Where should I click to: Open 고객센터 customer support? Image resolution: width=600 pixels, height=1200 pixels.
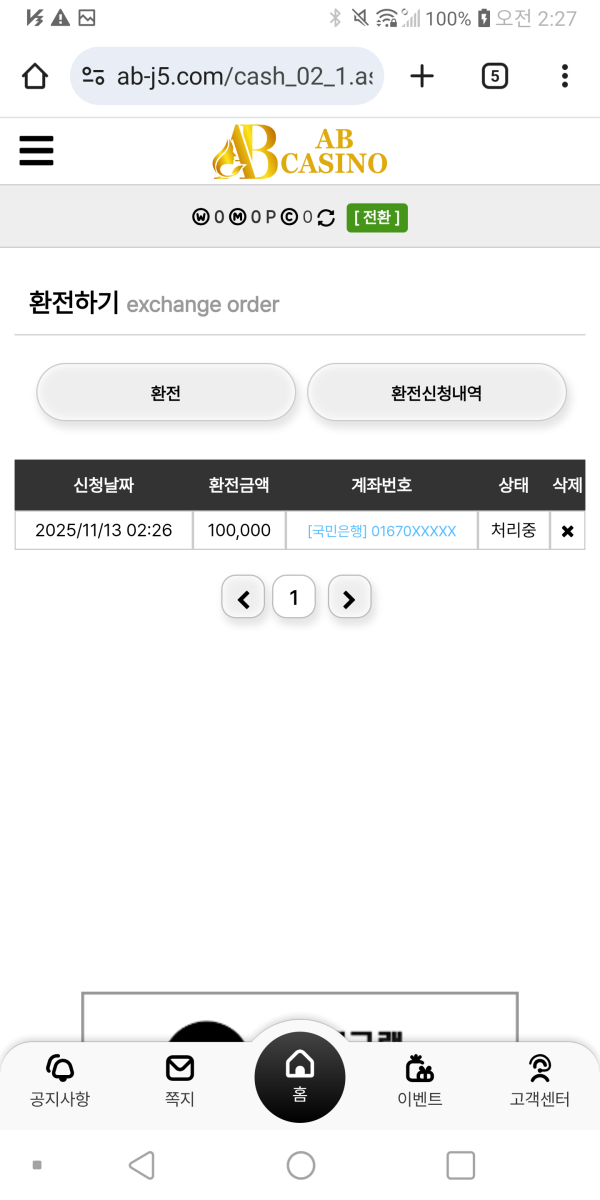[540, 1081]
